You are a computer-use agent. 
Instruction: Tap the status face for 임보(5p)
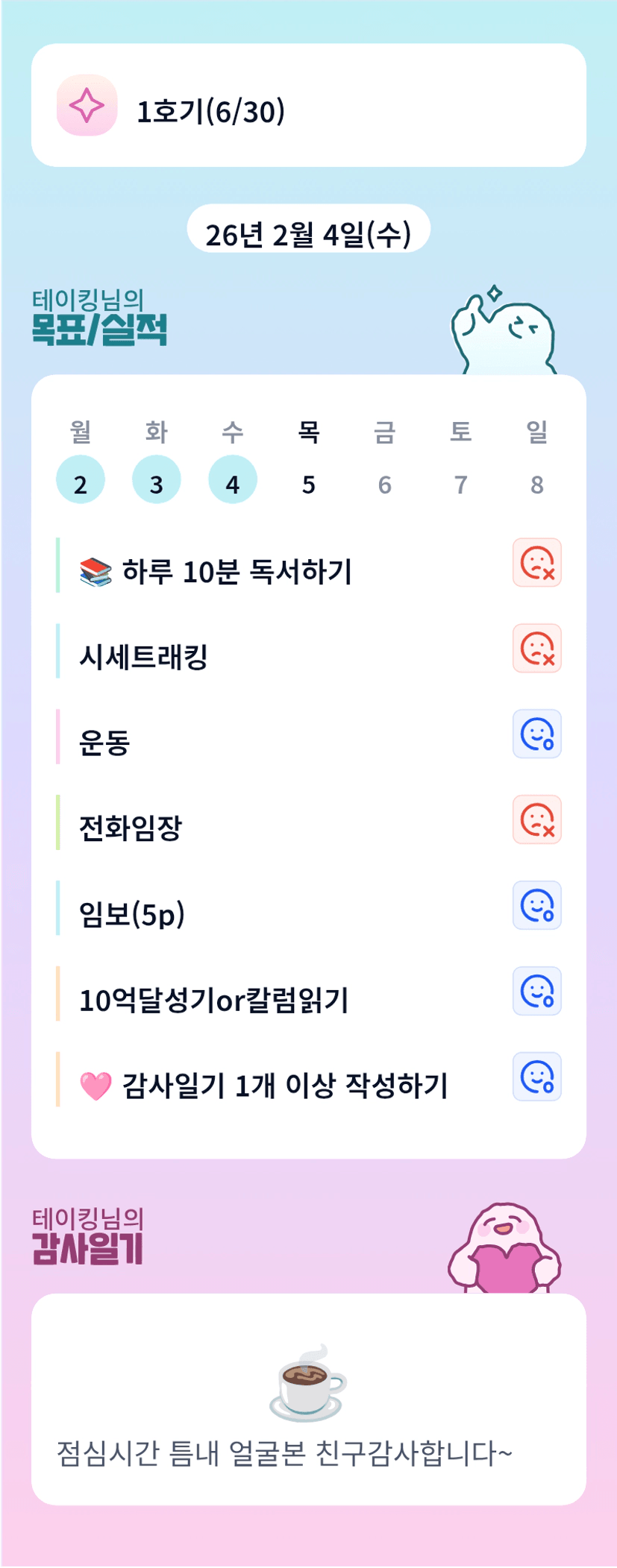pyautogui.click(x=537, y=906)
